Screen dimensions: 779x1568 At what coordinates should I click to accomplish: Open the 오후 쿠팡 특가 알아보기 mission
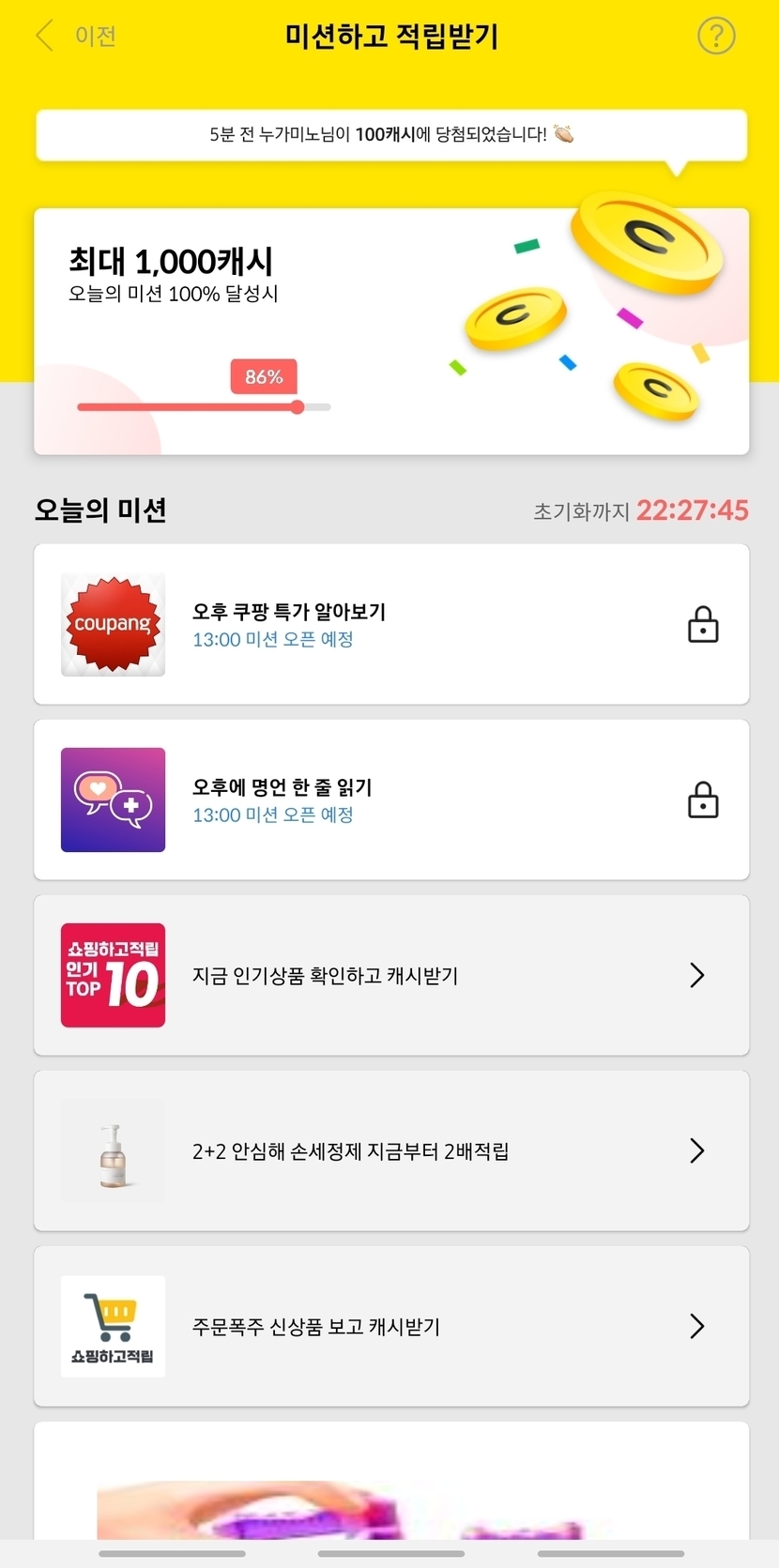pyautogui.click(x=391, y=624)
